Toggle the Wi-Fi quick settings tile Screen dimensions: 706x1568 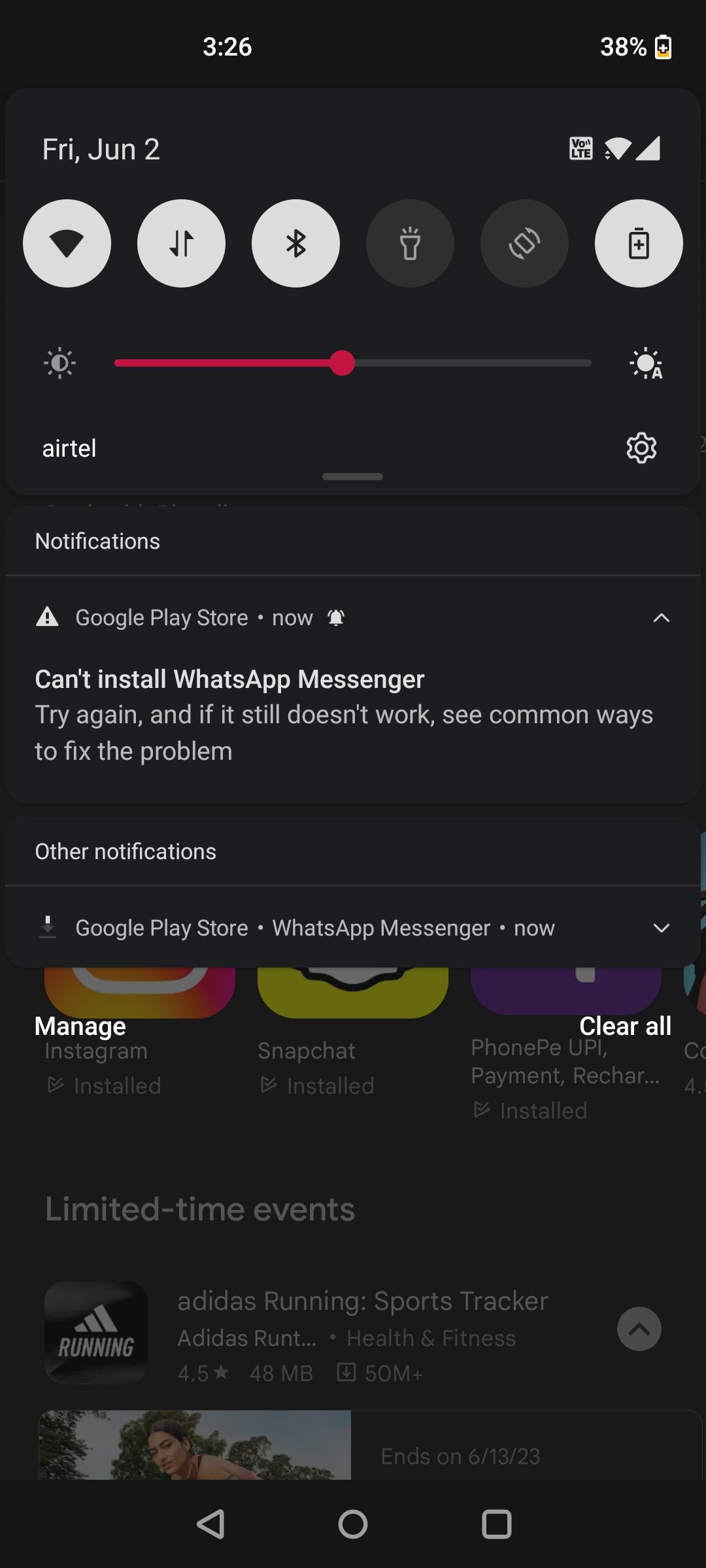pyautogui.click(x=67, y=242)
